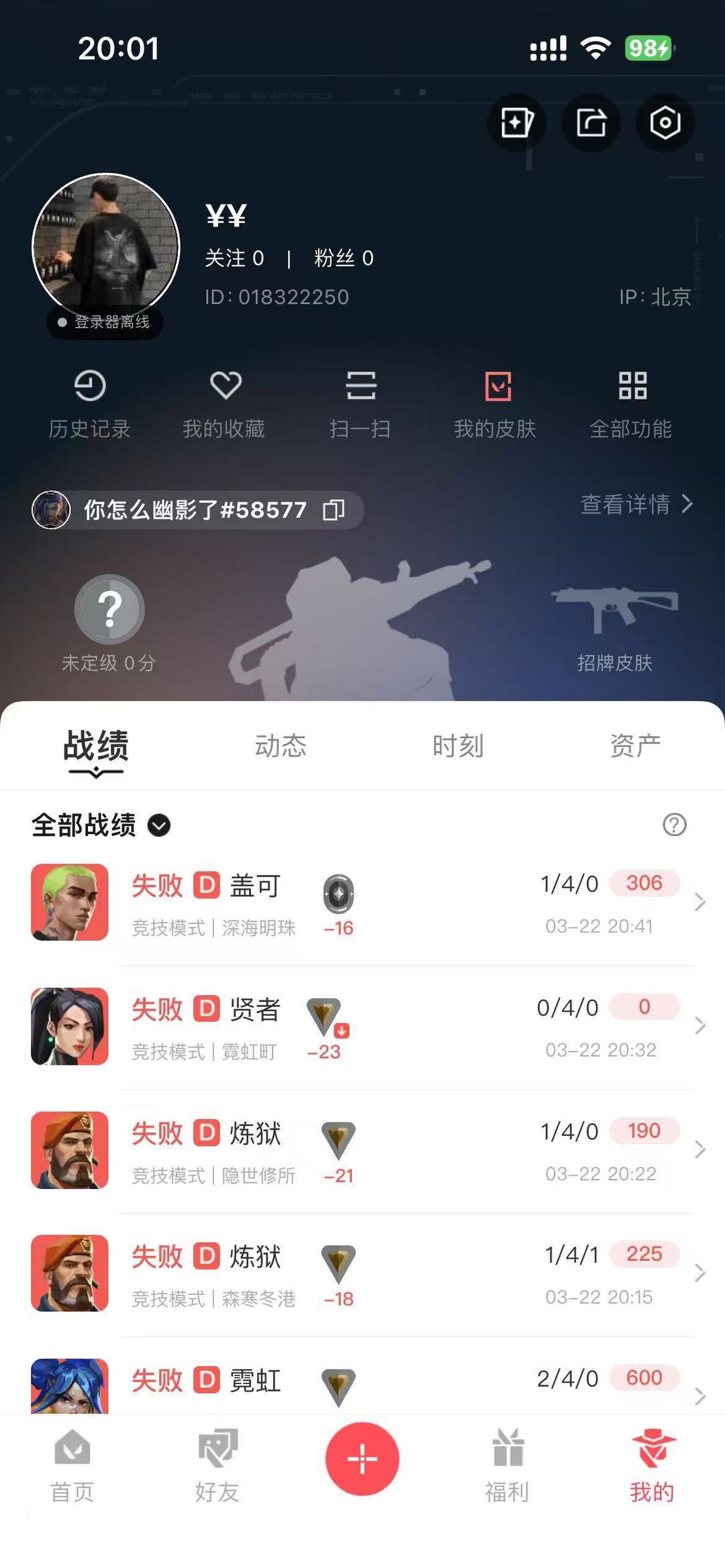Open the match record help icon
Screen dimensions: 725x1568
pos(674,825)
